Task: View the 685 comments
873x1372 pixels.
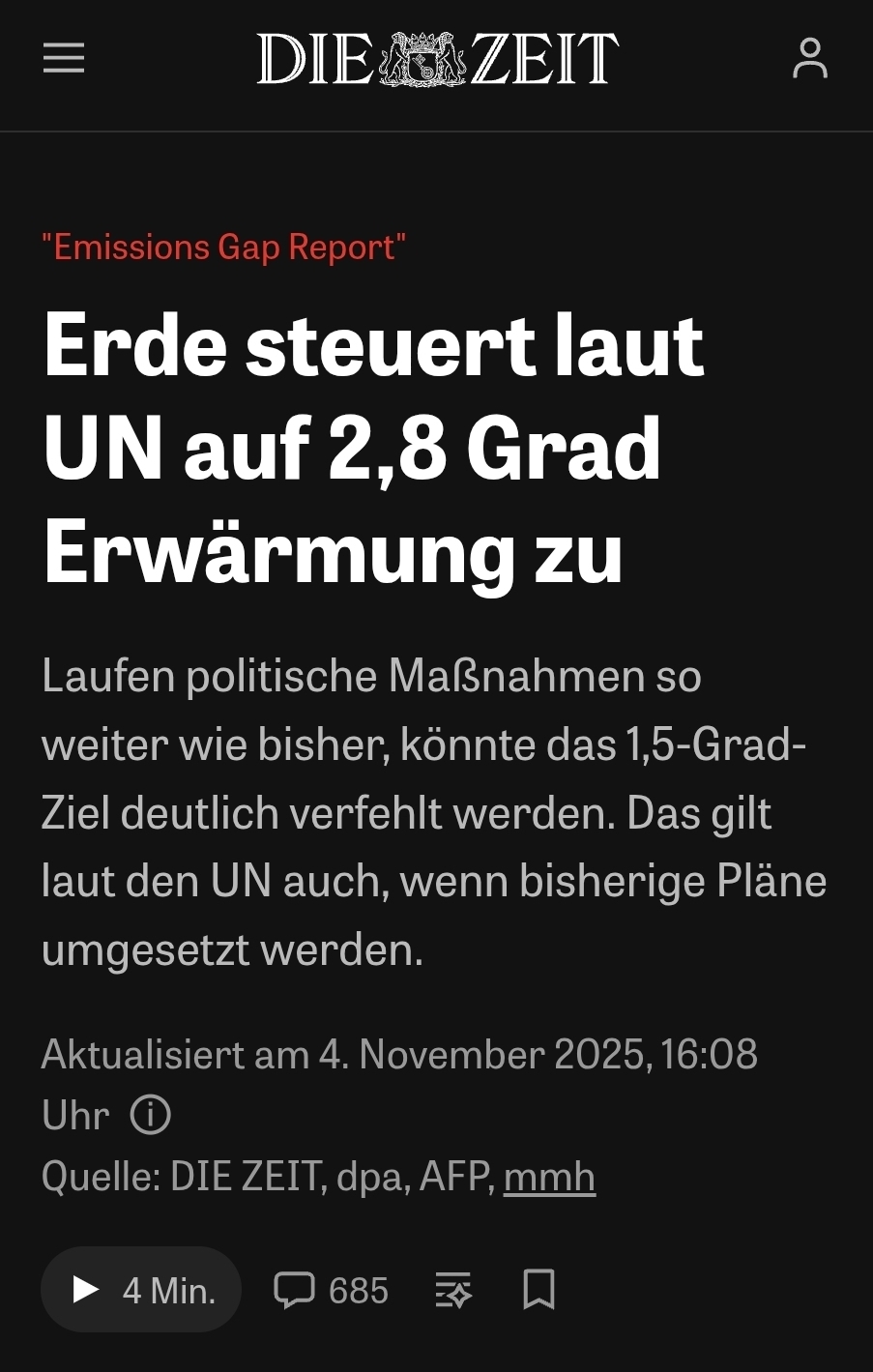Action: 332,1290
